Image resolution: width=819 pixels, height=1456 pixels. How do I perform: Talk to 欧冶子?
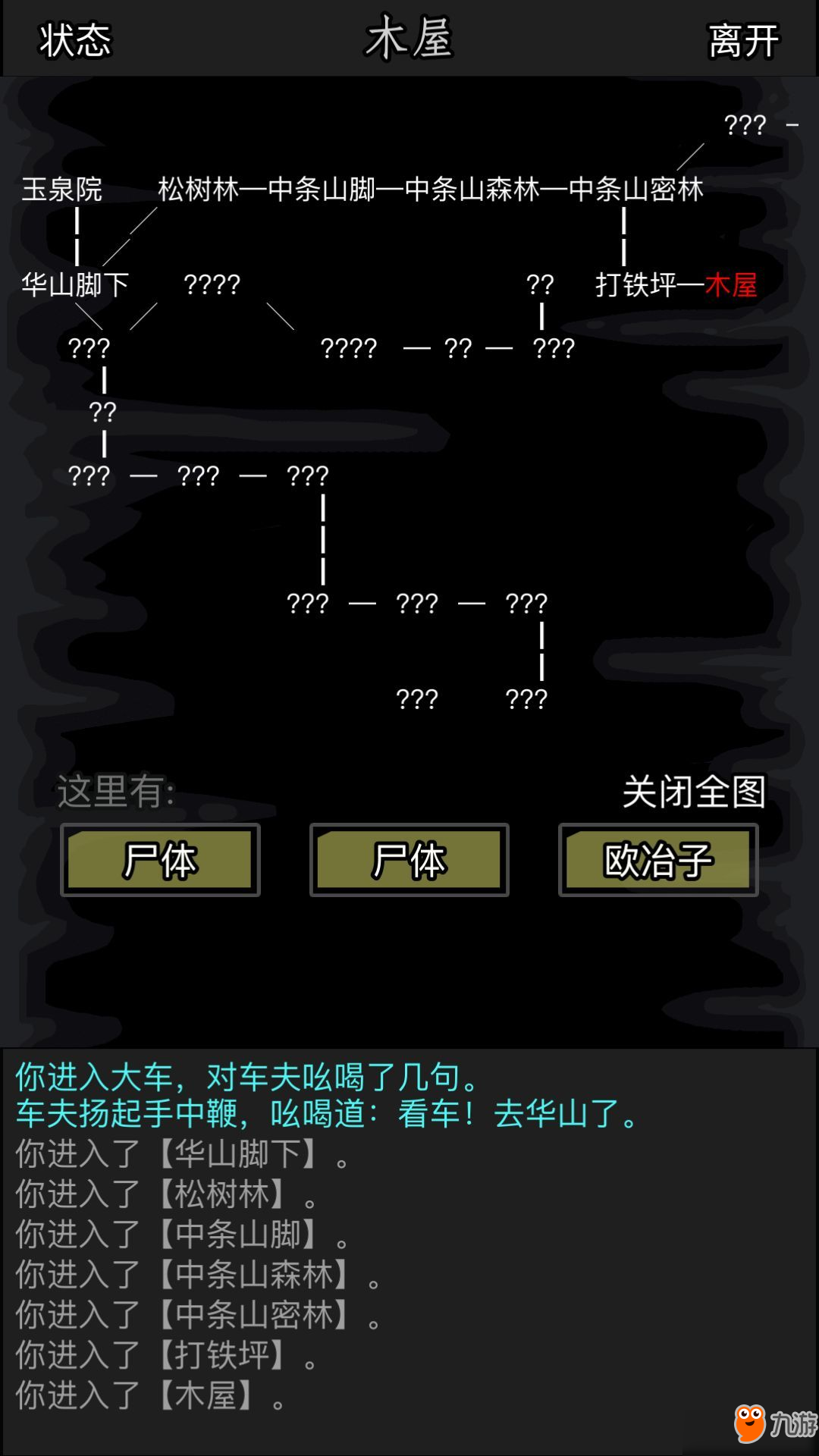tap(657, 861)
